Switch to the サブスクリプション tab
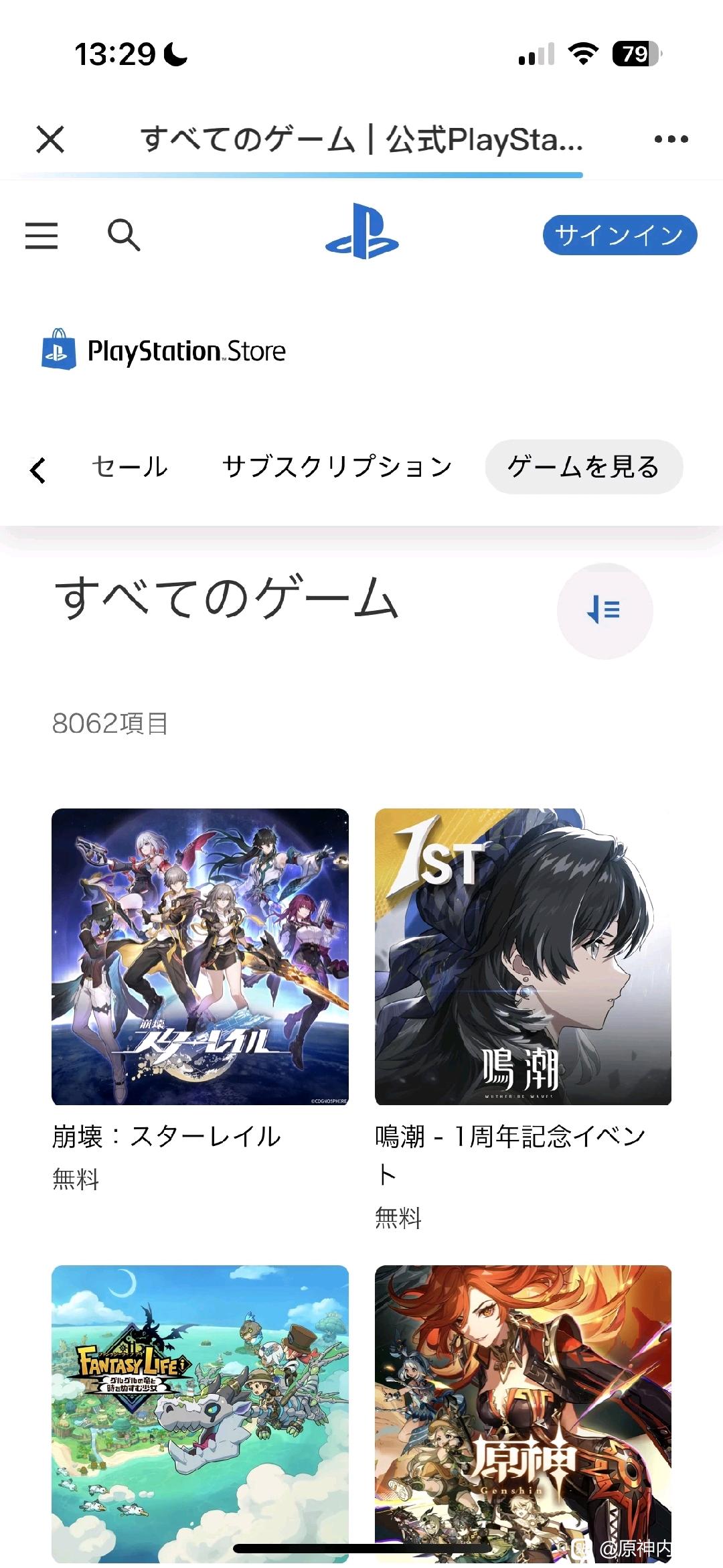723x1568 pixels. [x=337, y=467]
